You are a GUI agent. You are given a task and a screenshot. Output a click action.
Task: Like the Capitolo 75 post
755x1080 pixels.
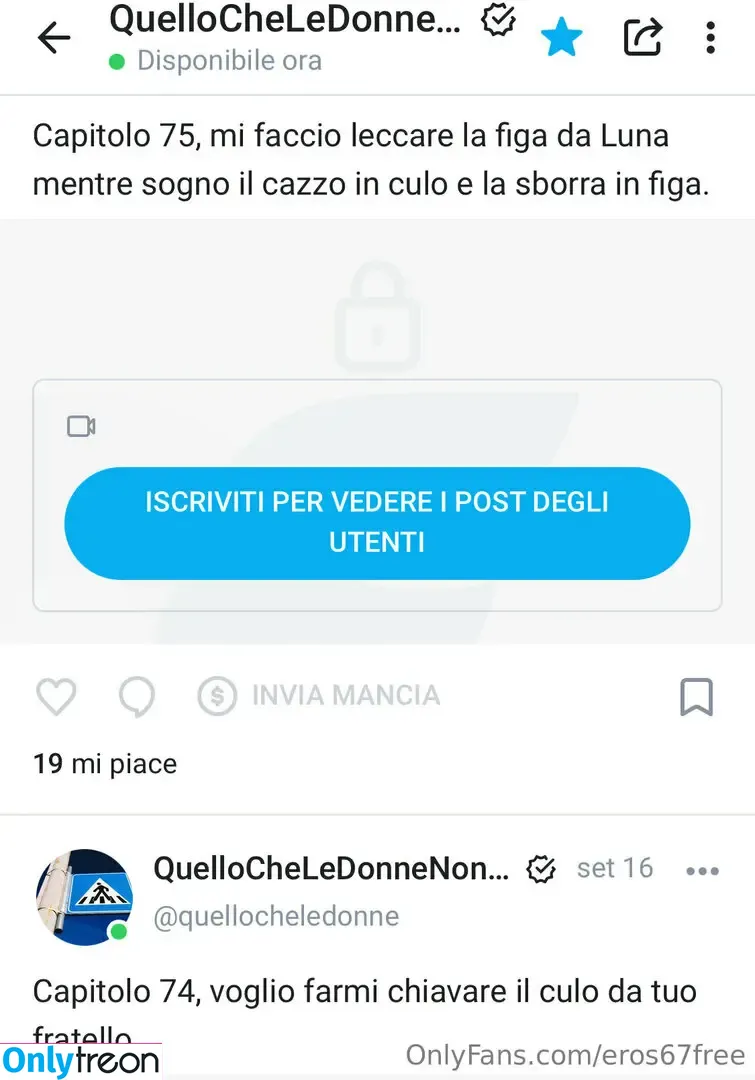[56, 696]
